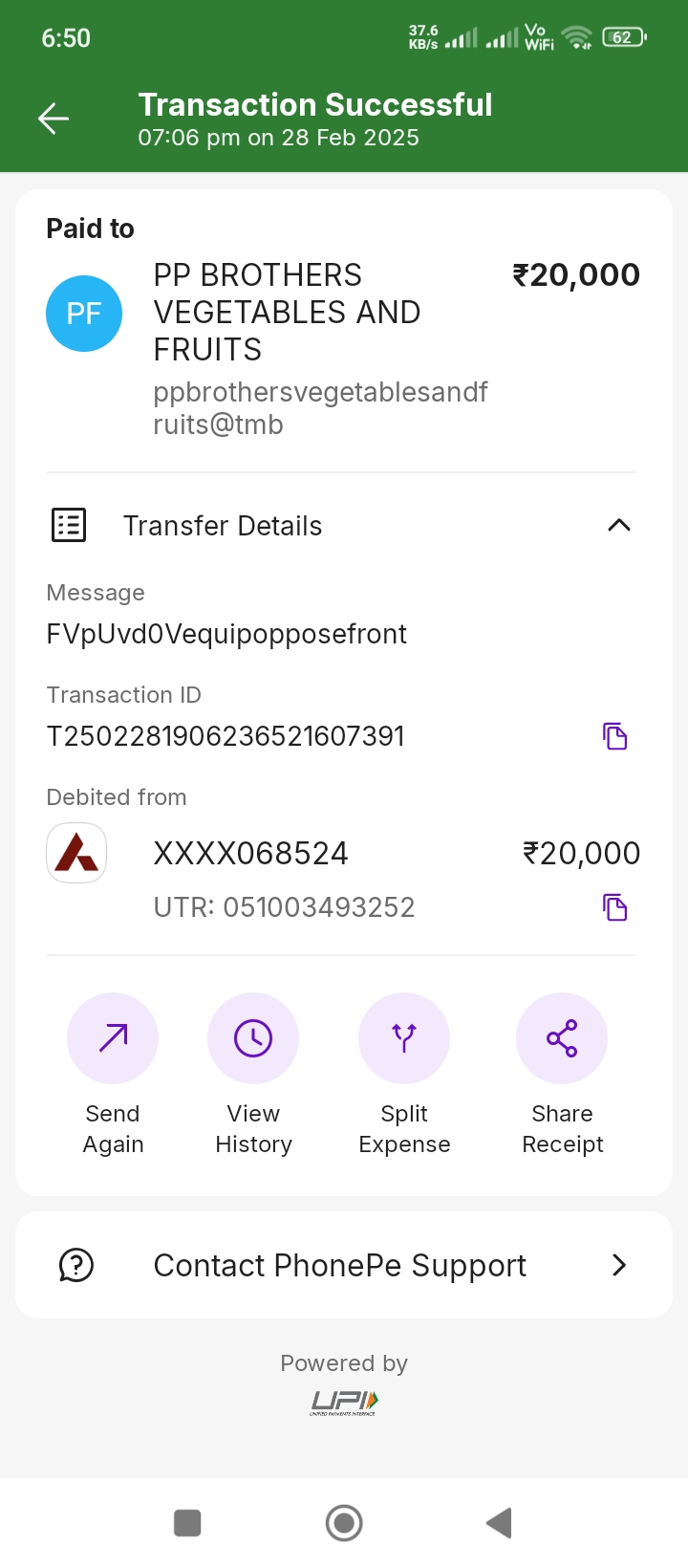The width and height of the screenshot is (688, 1568).
Task: Collapse the Transfer Details section
Action: click(x=618, y=525)
